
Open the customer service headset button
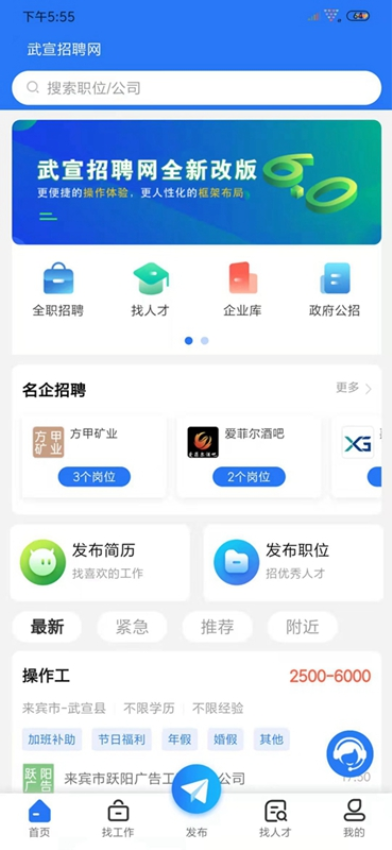[x=350, y=754]
